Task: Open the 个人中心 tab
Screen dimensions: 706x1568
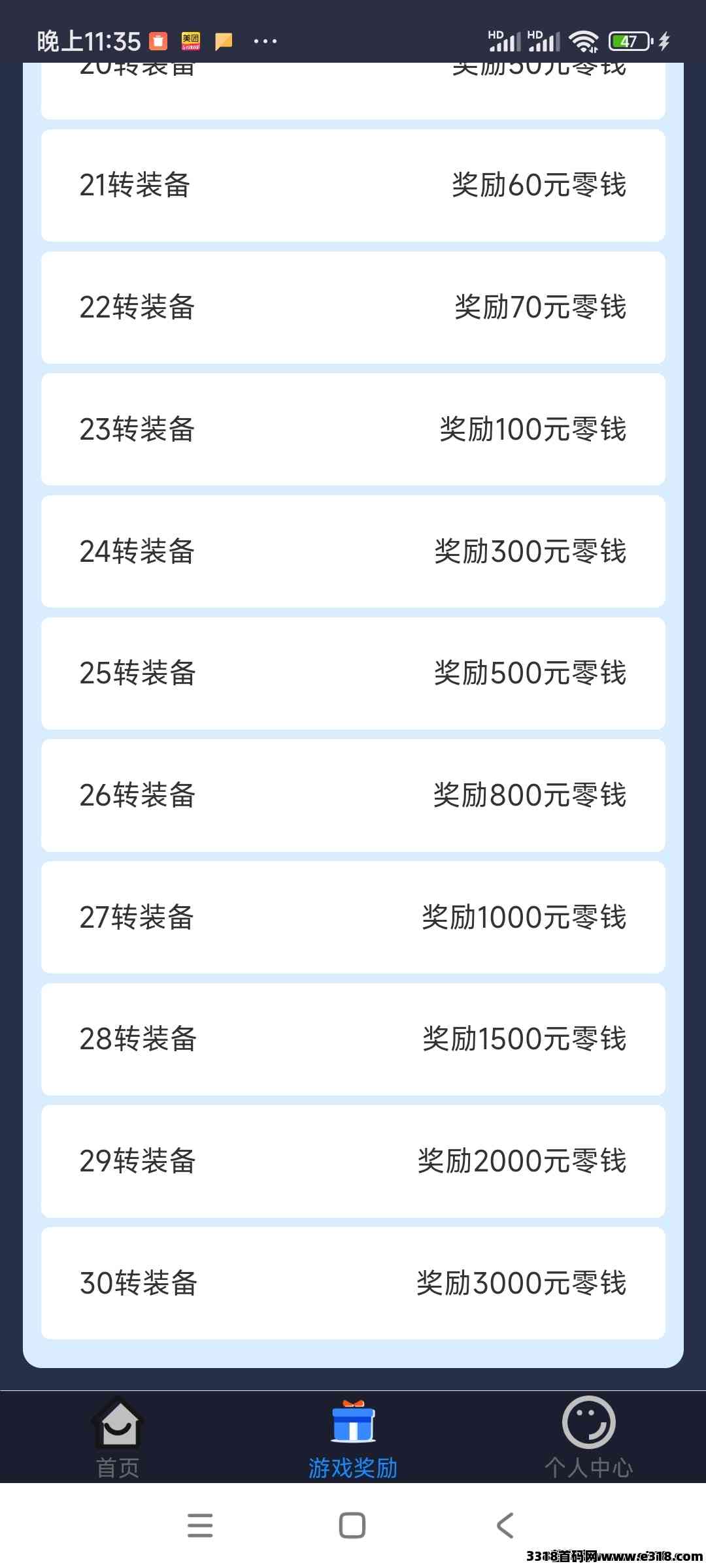Action: coord(588,1437)
